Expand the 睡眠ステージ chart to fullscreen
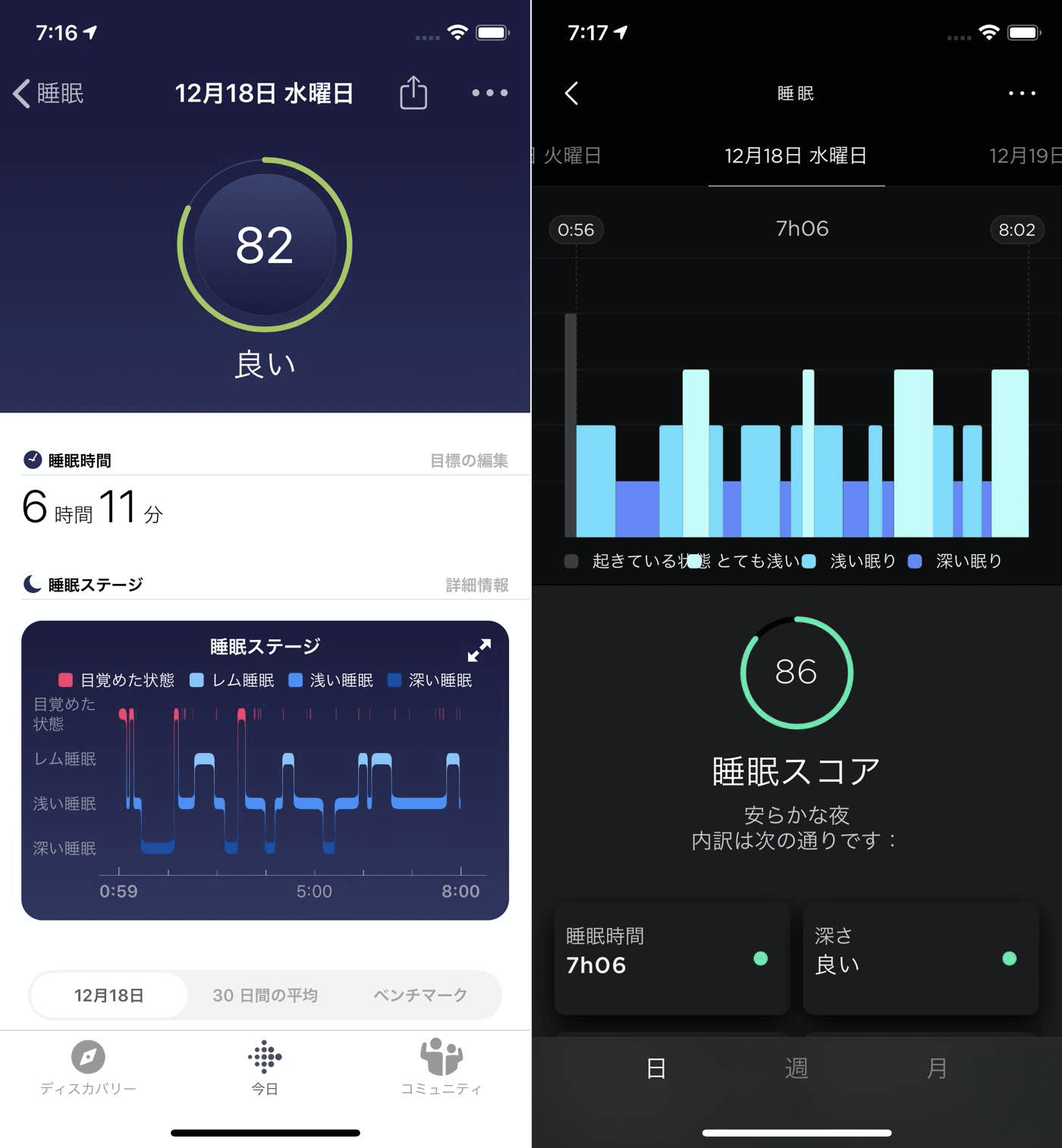The width and height of the screenshot is (1062, 1148). click(x=479, y=650)
